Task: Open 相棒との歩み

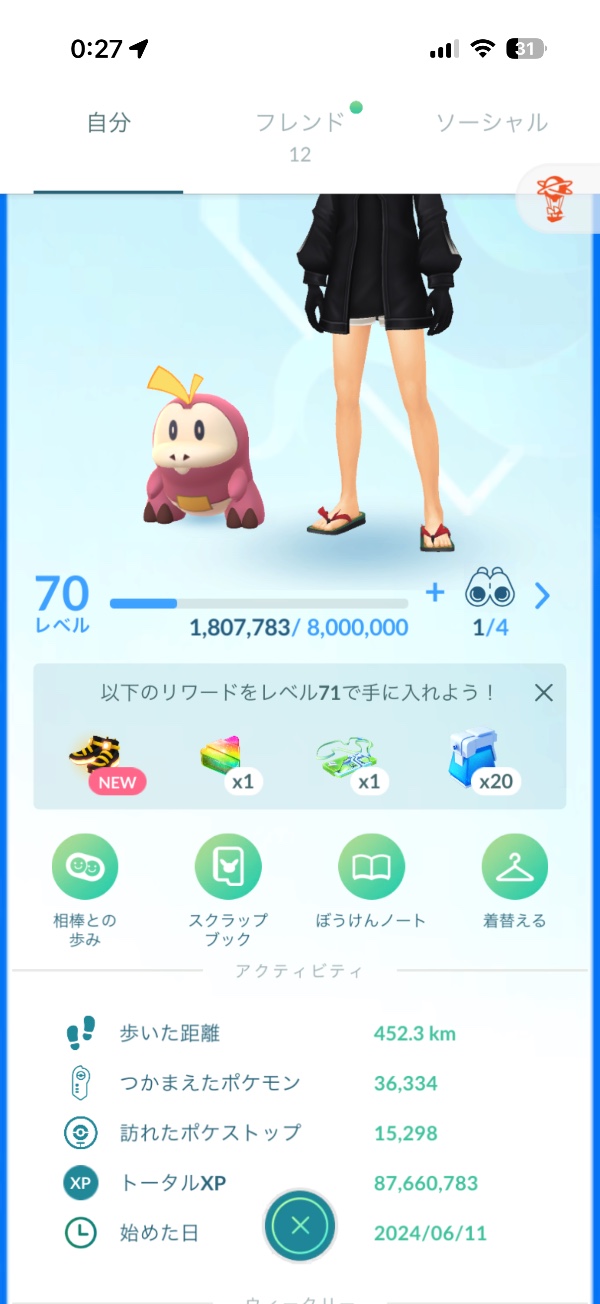Action: click(x=85, y=867)
